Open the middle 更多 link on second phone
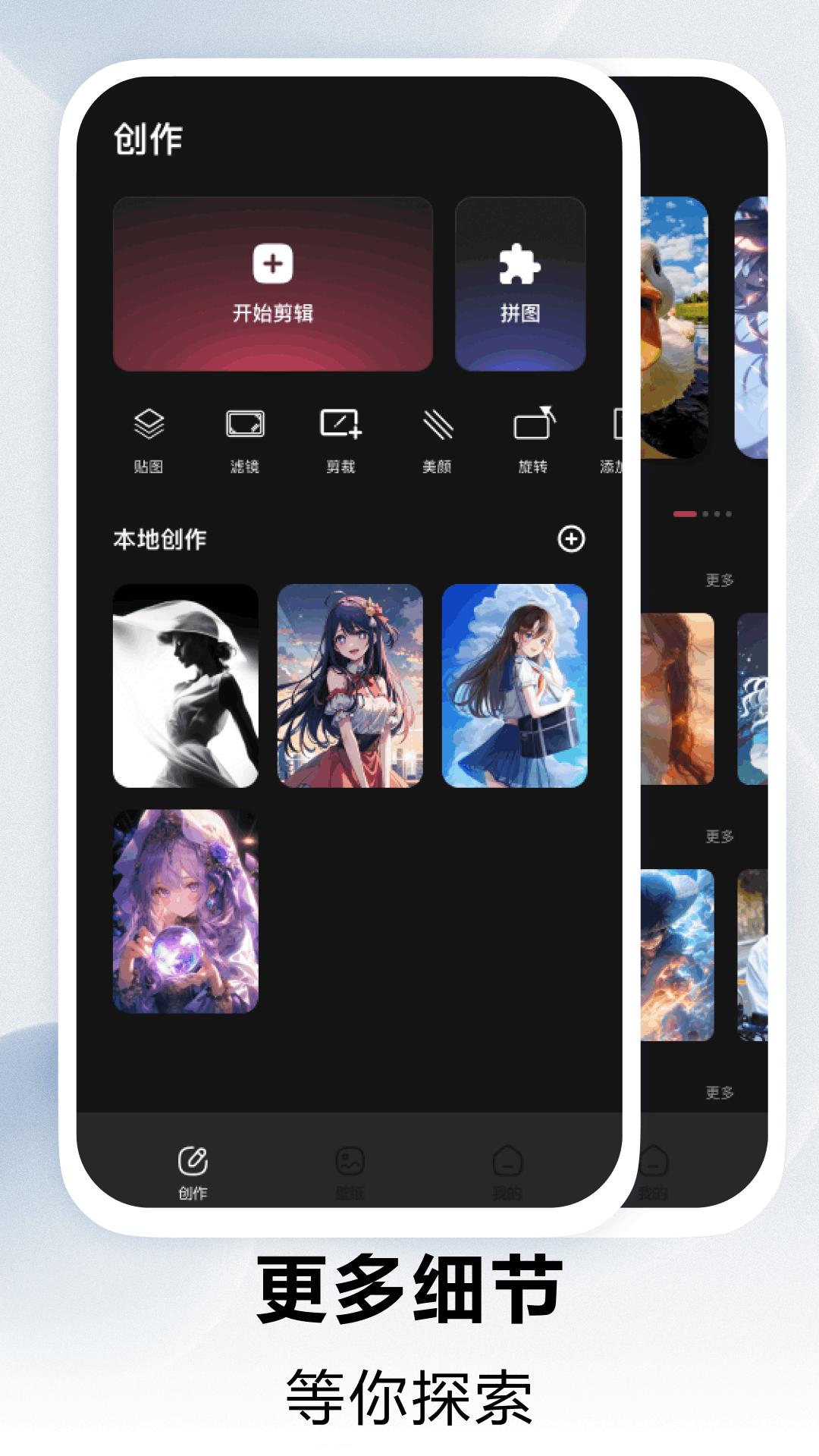 pyautogui.click(x=717, y=834)
